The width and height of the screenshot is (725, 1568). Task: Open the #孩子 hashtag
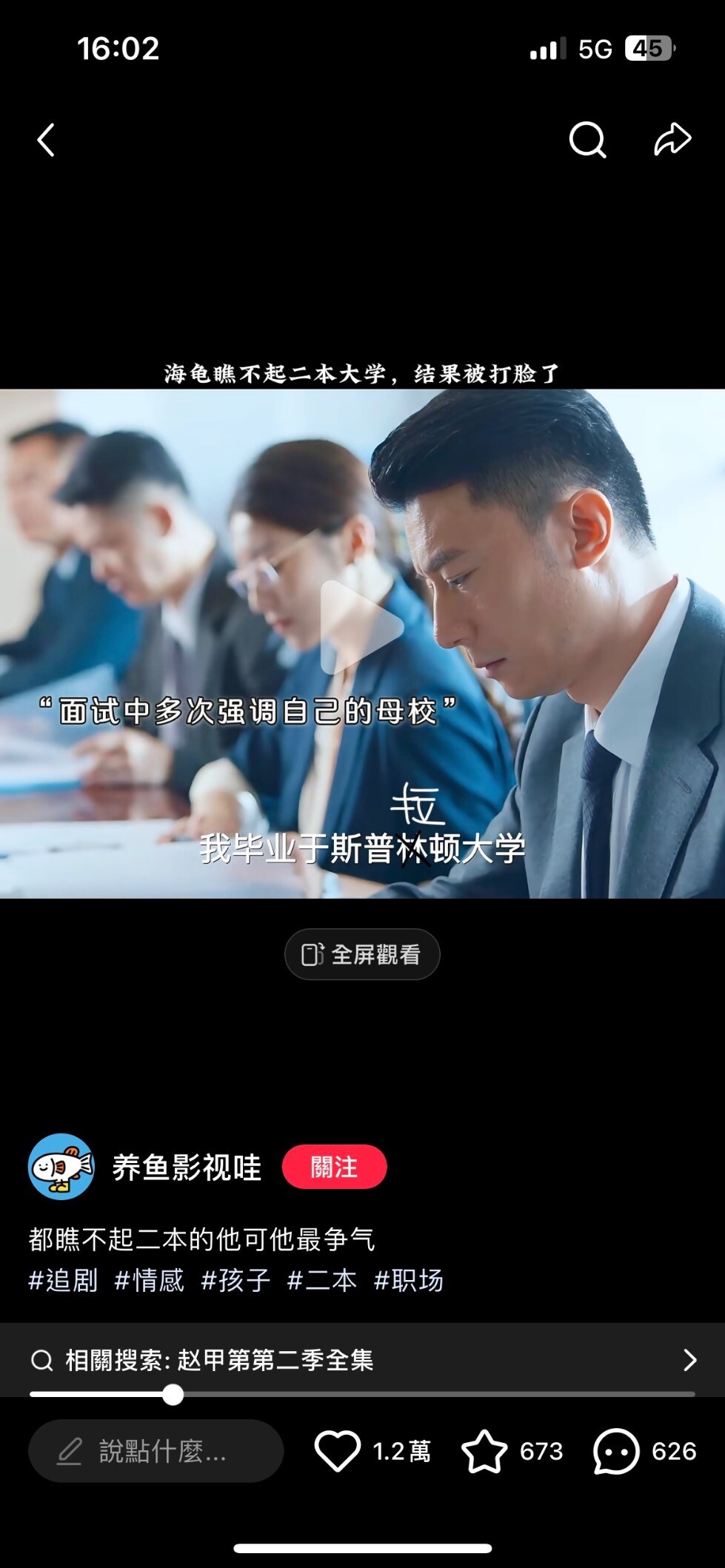[x=235, y=1280]
